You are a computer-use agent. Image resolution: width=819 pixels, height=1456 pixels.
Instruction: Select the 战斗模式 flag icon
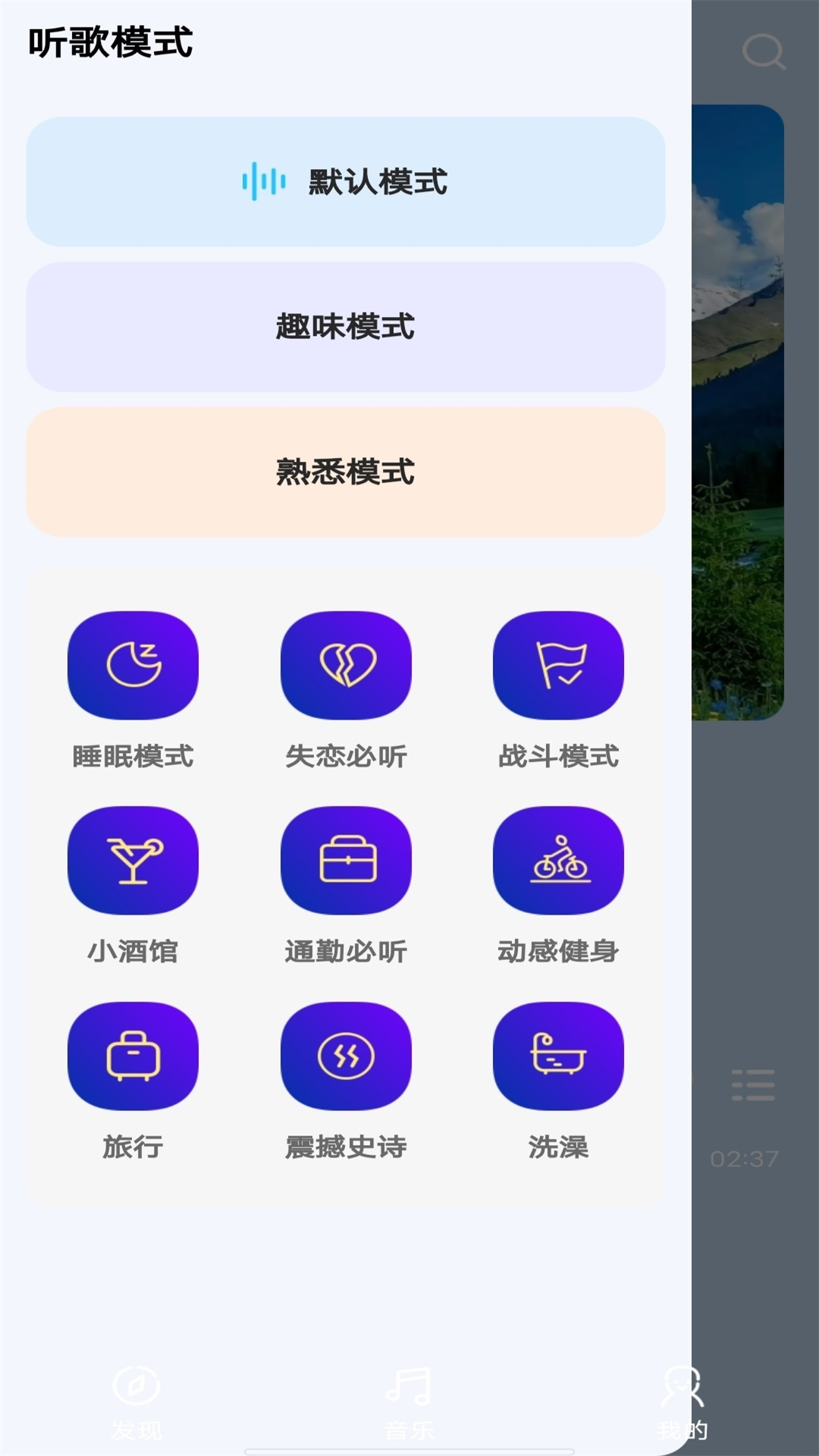point(559,665)
